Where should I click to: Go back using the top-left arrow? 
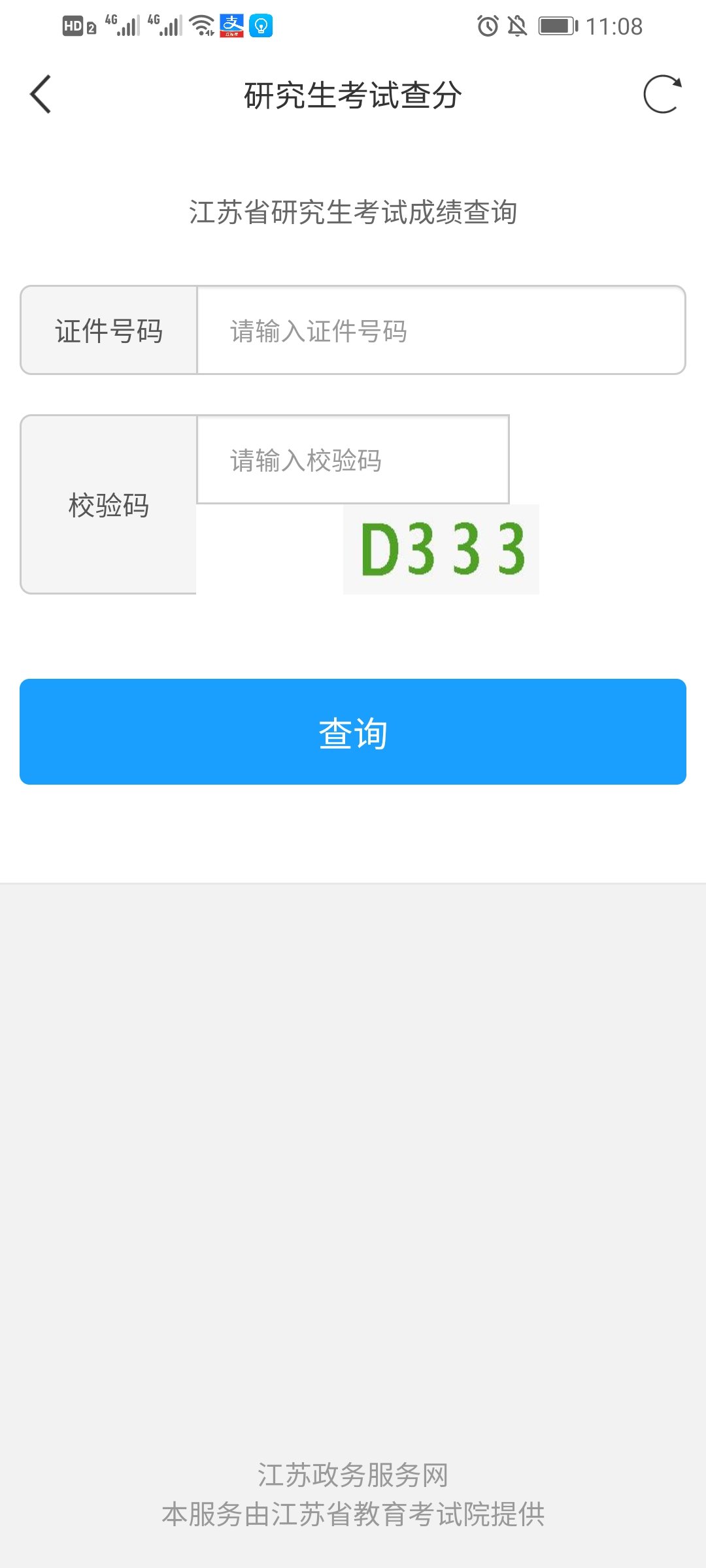[41, 95]
